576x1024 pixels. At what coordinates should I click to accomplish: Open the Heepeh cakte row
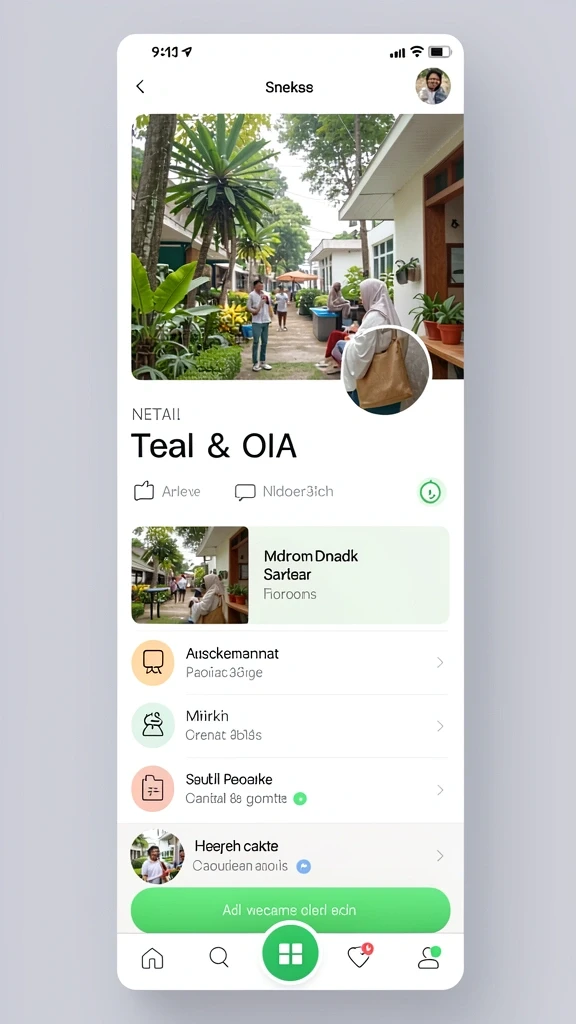pyautogui.click(x=291, y=856)
